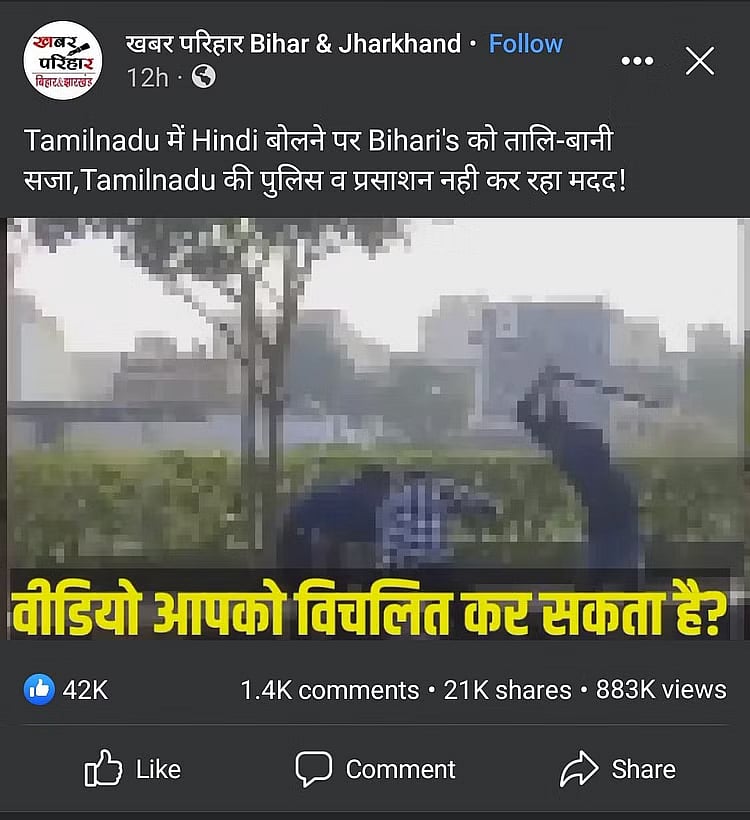This screenshot has width=750, height=820.
Task: Share this post
Action: 617,768
